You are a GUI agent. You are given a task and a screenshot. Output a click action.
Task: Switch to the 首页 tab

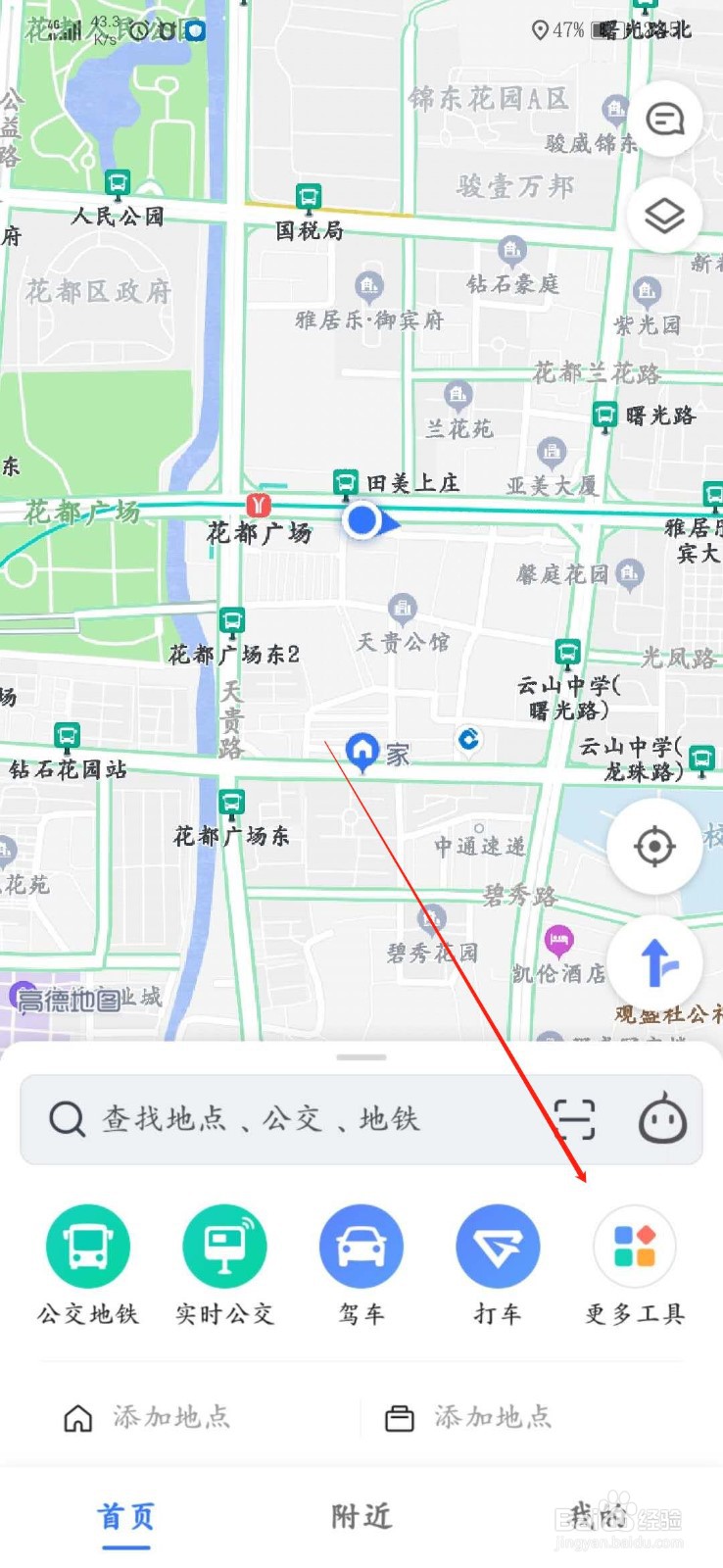(x=125, y=1517)
